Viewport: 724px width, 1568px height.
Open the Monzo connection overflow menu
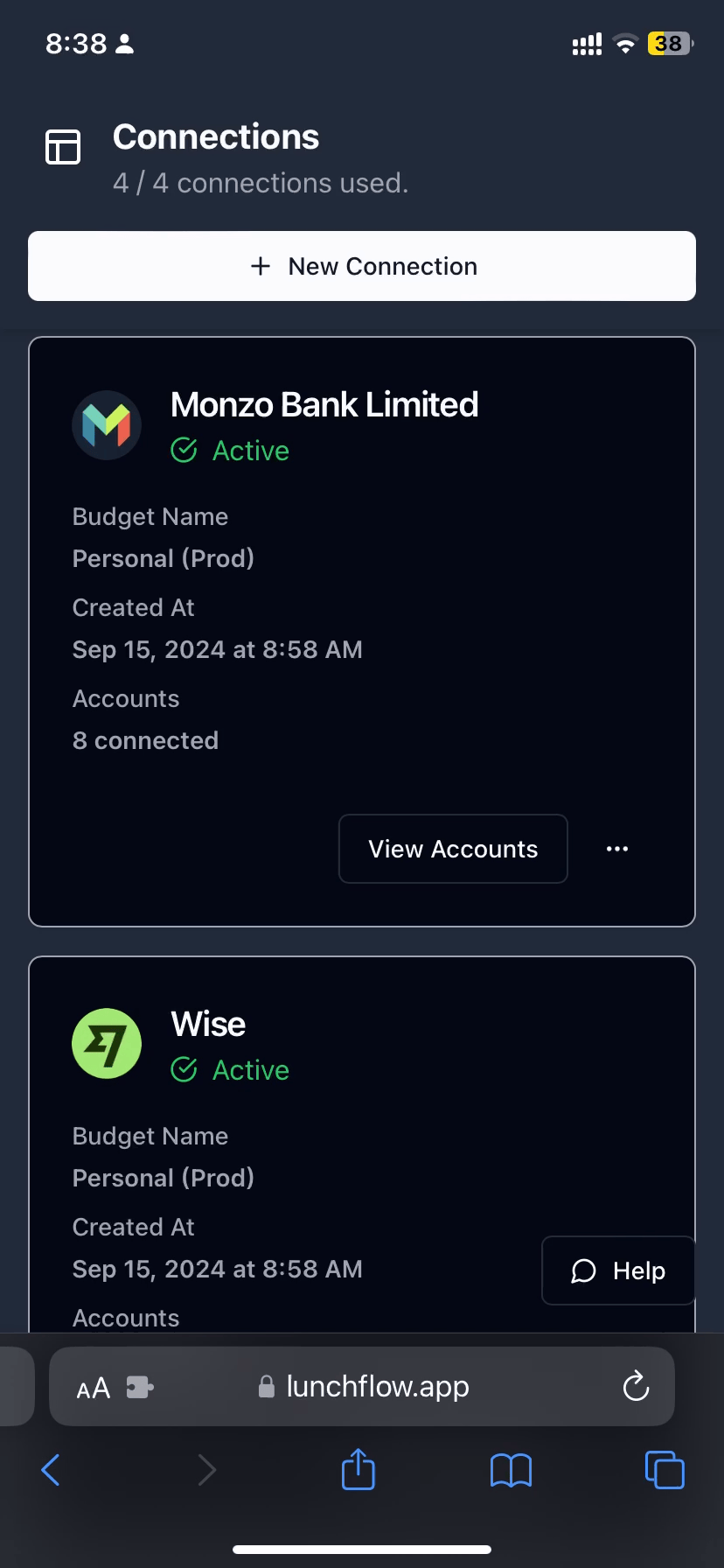pyautogui.click(x=617, y=849)
